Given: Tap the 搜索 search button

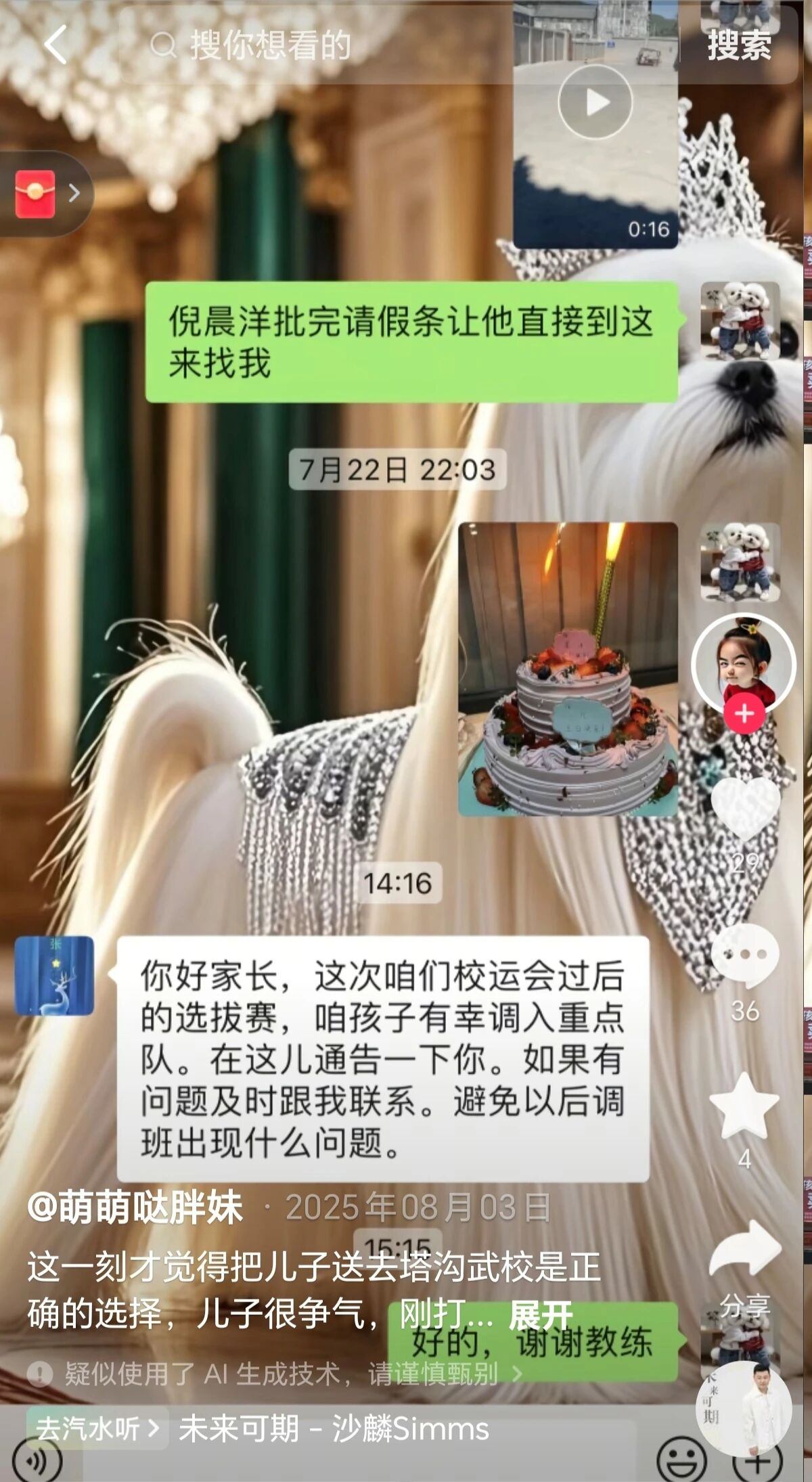Looking at the screenshot, I should 739,46.
